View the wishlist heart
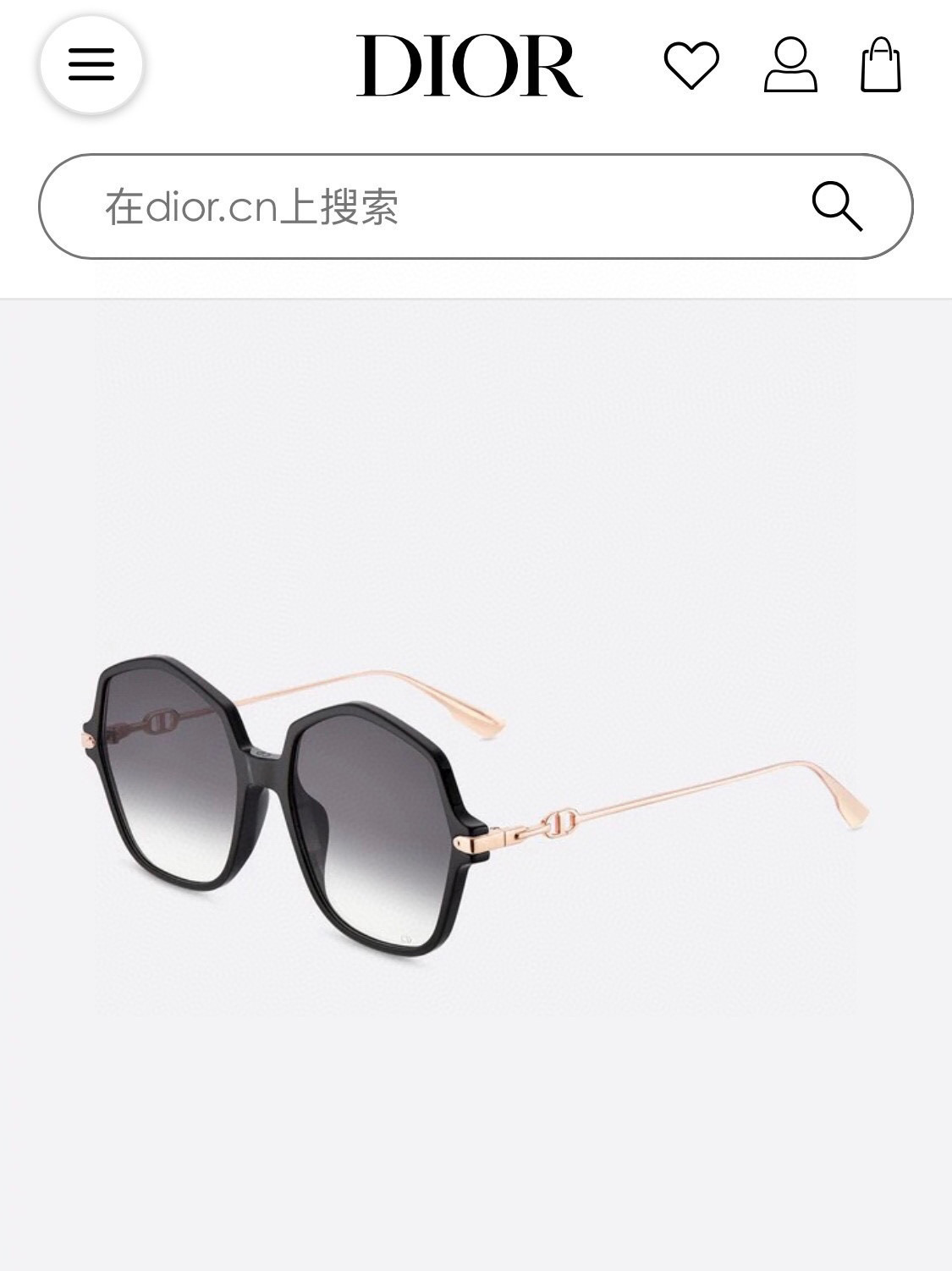 pyautogui.click(x=691, y=65)
